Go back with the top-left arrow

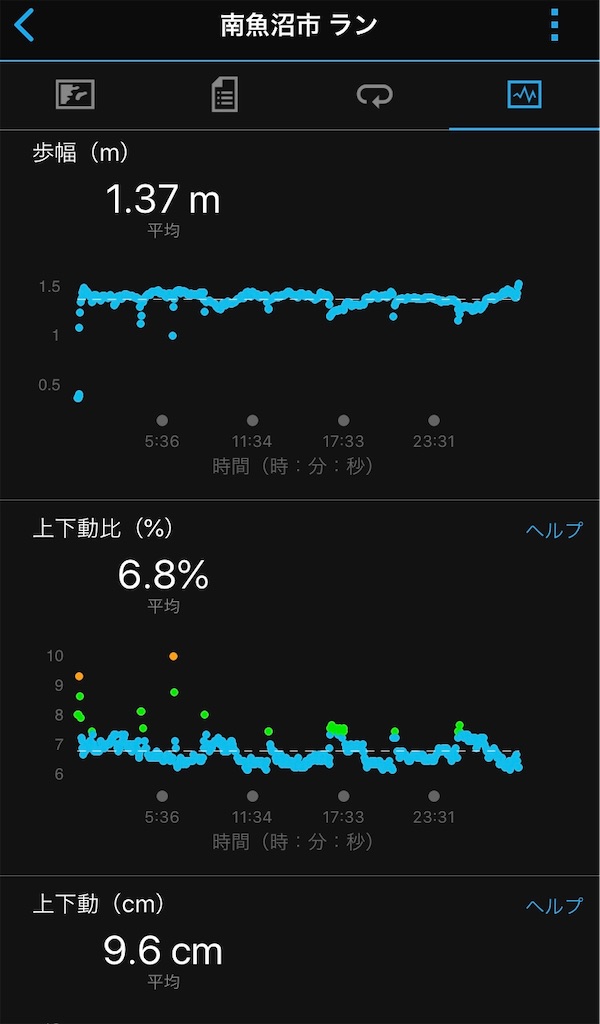[x=24, y=26]
